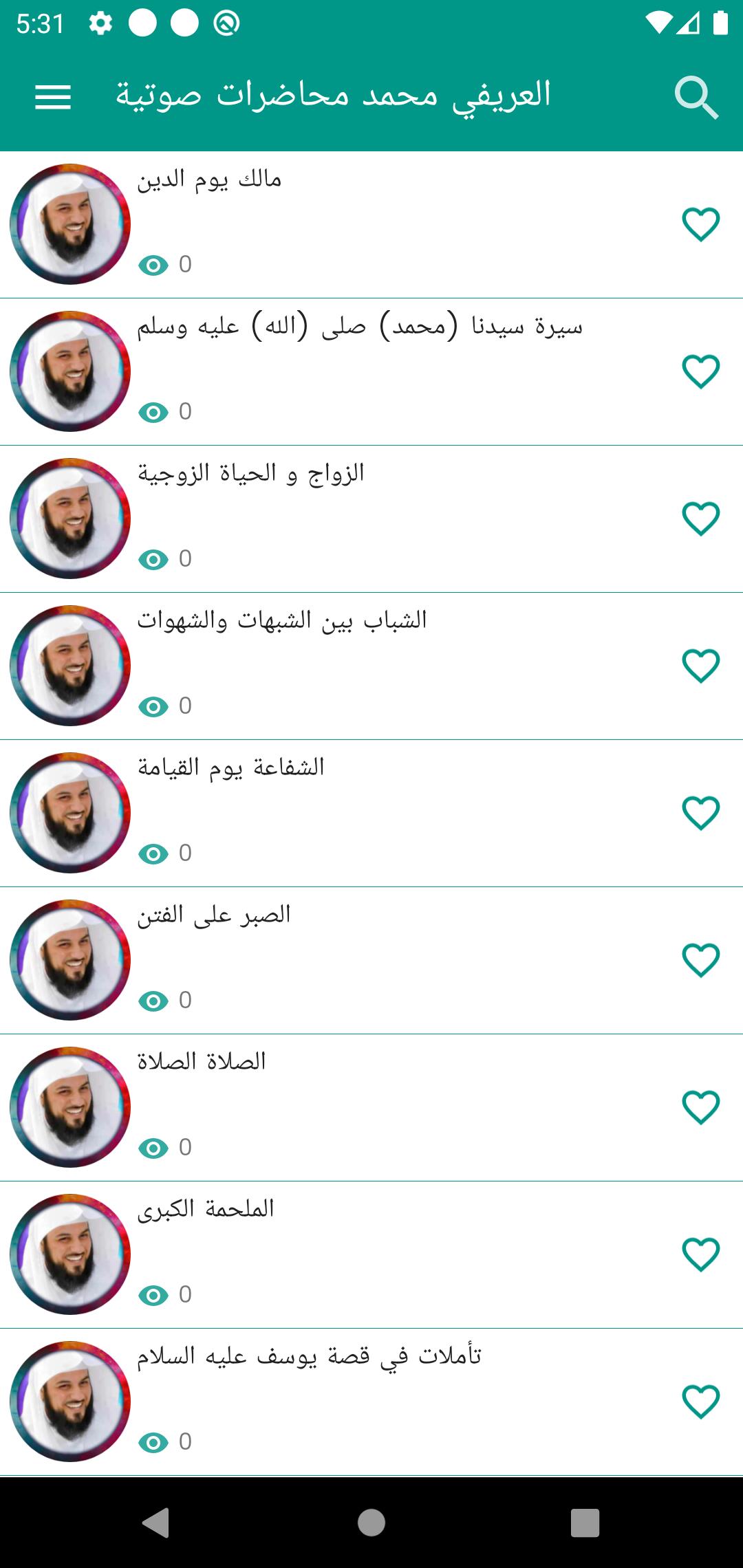Play the lecture الصبر على الفتن
The height and width of the screenshot is (1568, 743).
pos(214,916)
